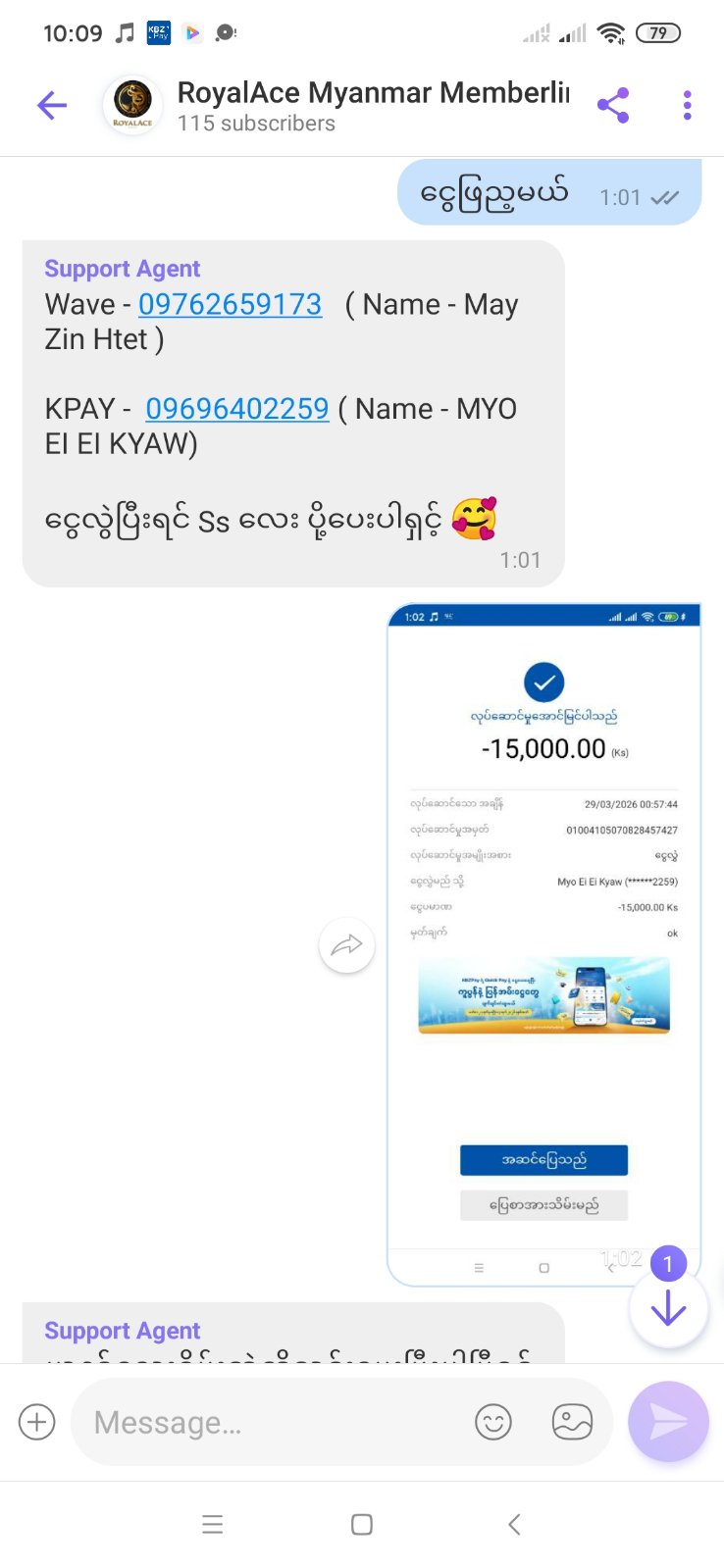The image size is (724, 1568).
Task: Go to the system home screen
Action: pos(362,1524)
